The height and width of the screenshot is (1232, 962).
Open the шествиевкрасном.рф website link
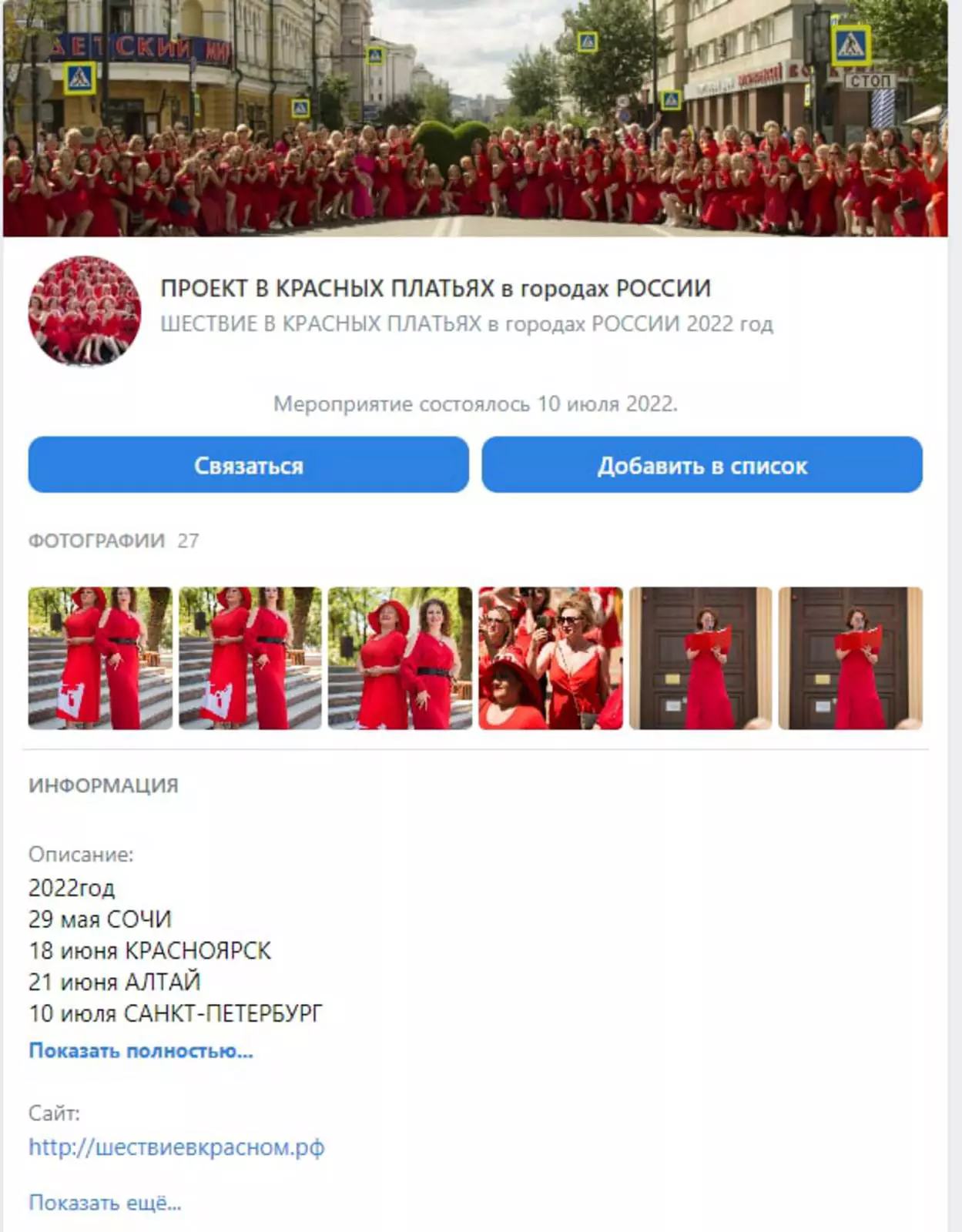[176, 1147]
